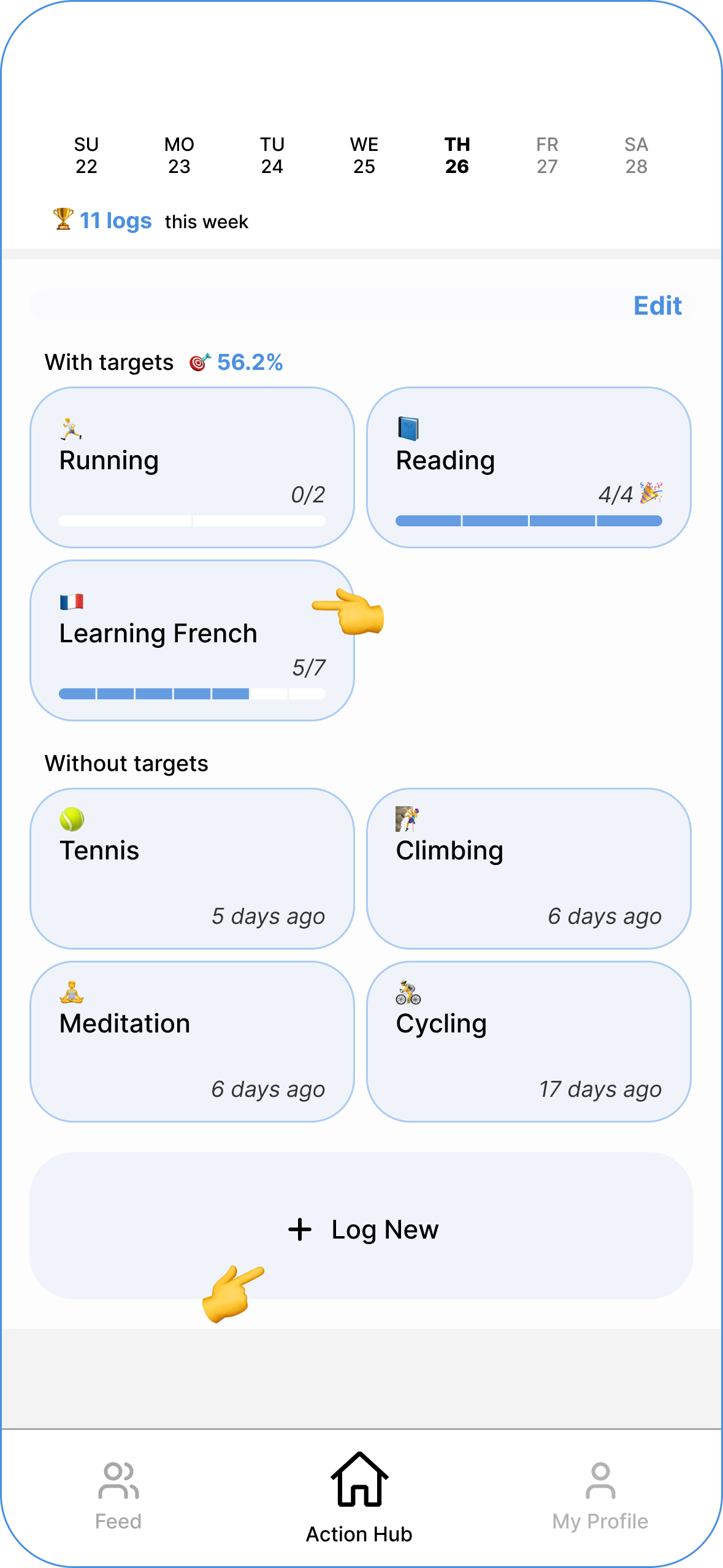The width and height of the screenshot is (723, 1568).
Task: Open the Reading action card
Action: 529,467
